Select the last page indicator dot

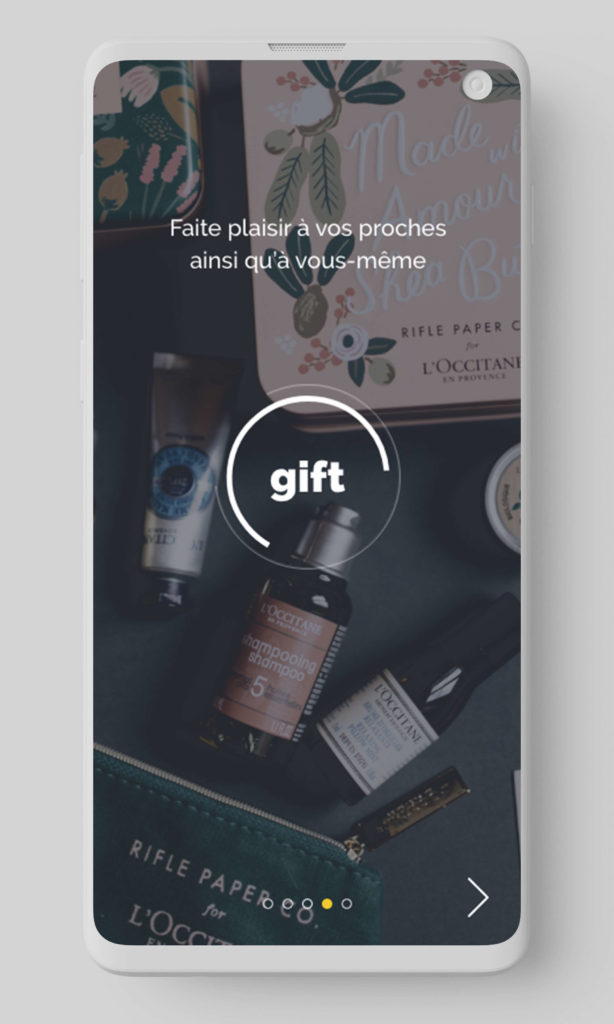click(347, 903)
